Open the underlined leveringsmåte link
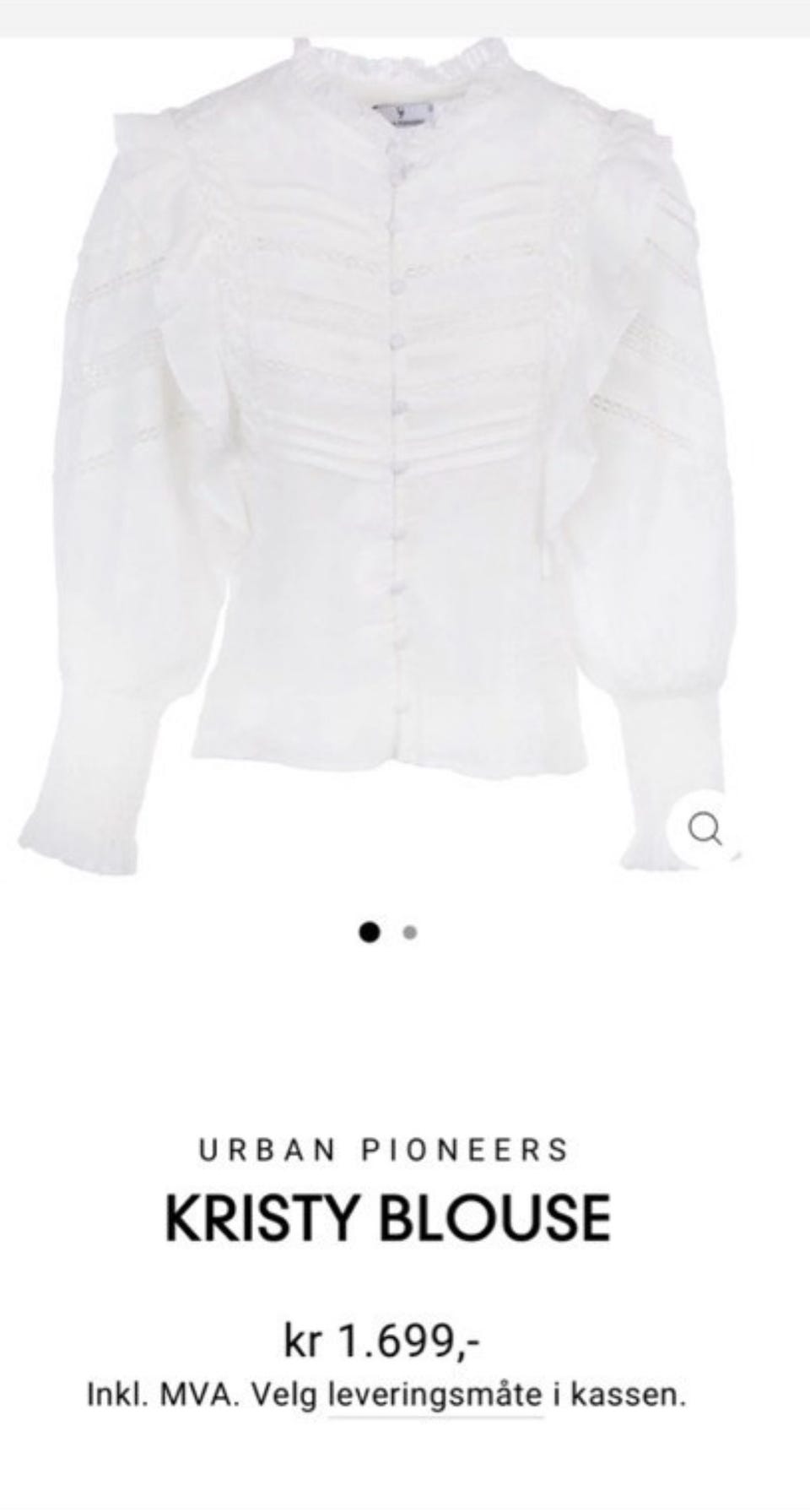The width and height of the screenshot is (810, 1512). [435, 1395]
